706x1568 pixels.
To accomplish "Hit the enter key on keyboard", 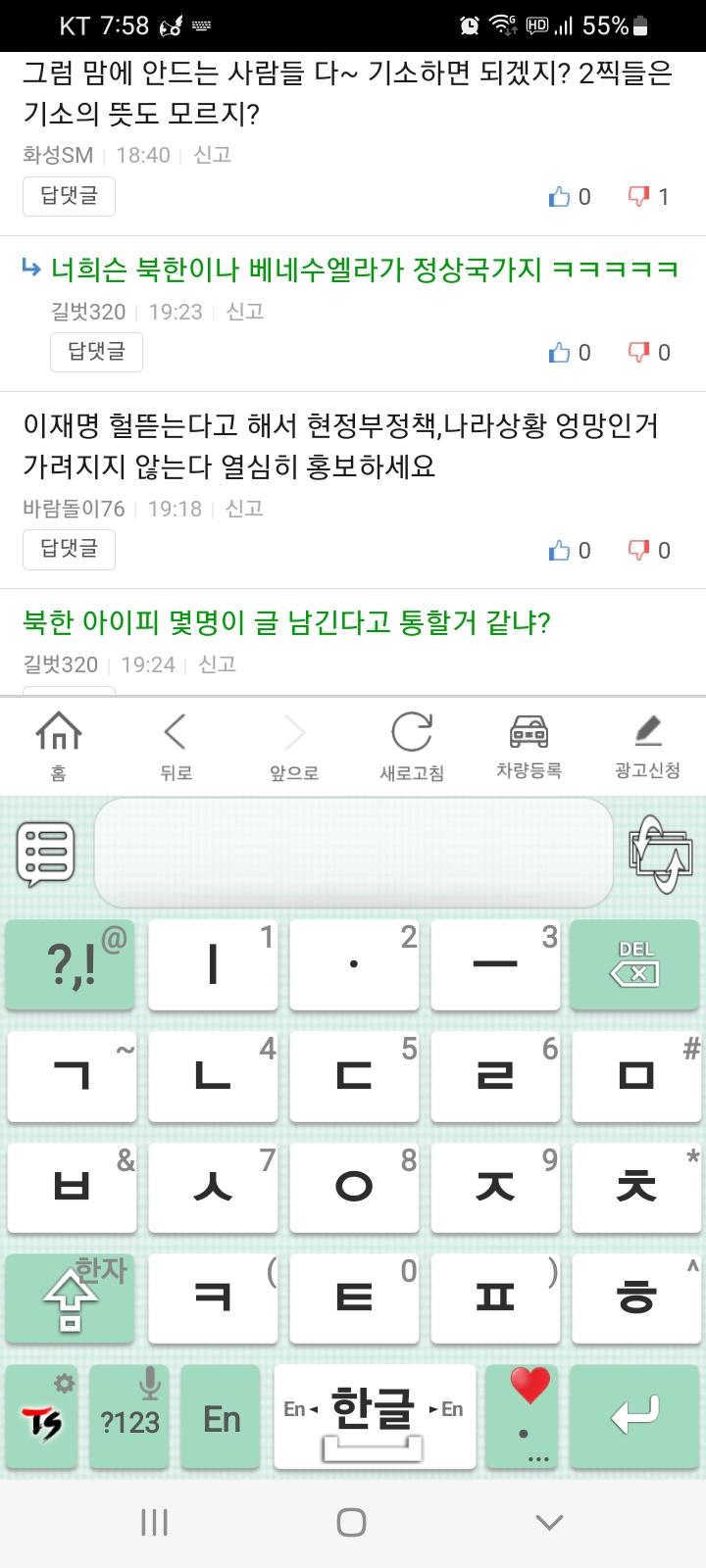I will pos(634,1418).
